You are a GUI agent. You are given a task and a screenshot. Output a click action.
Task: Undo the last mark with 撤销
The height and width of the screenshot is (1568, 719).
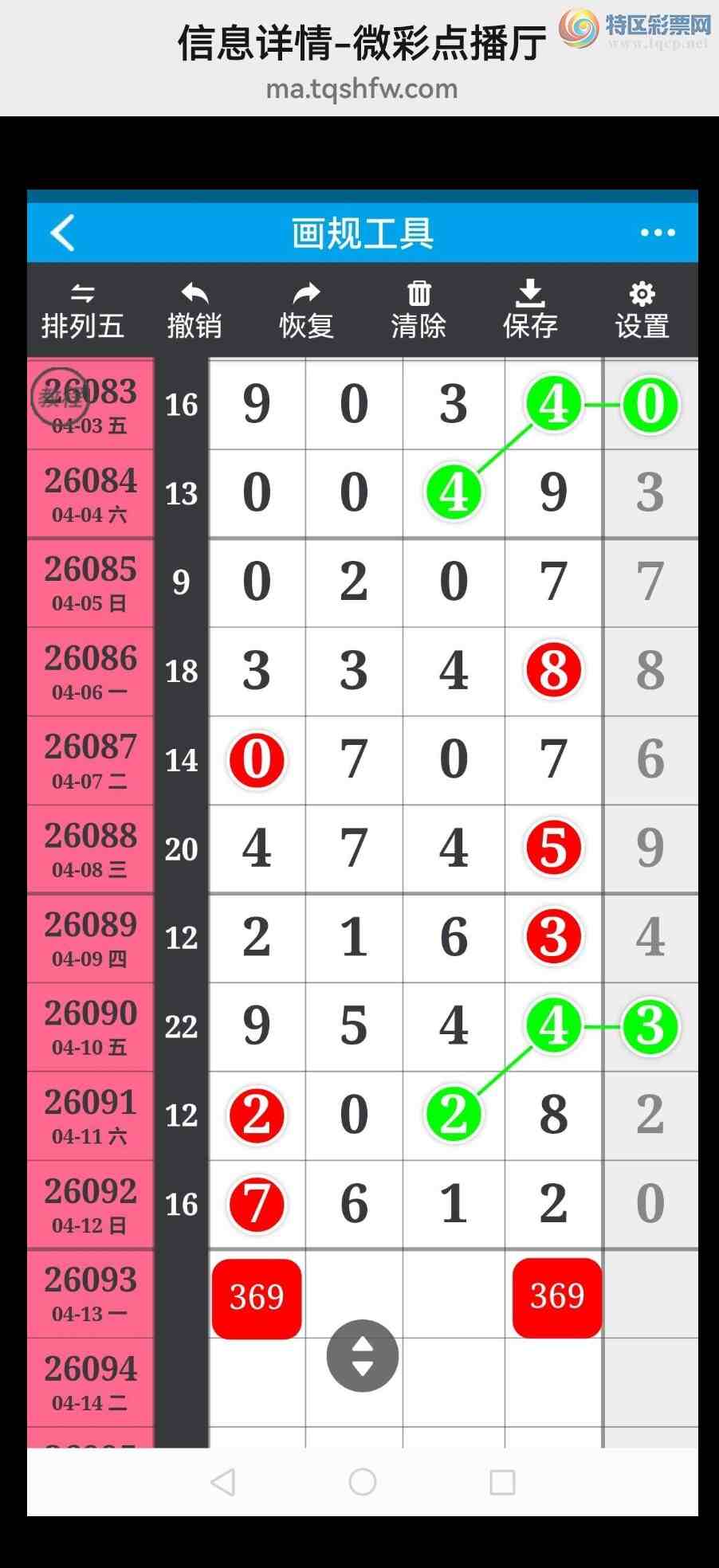pos(194,311)
